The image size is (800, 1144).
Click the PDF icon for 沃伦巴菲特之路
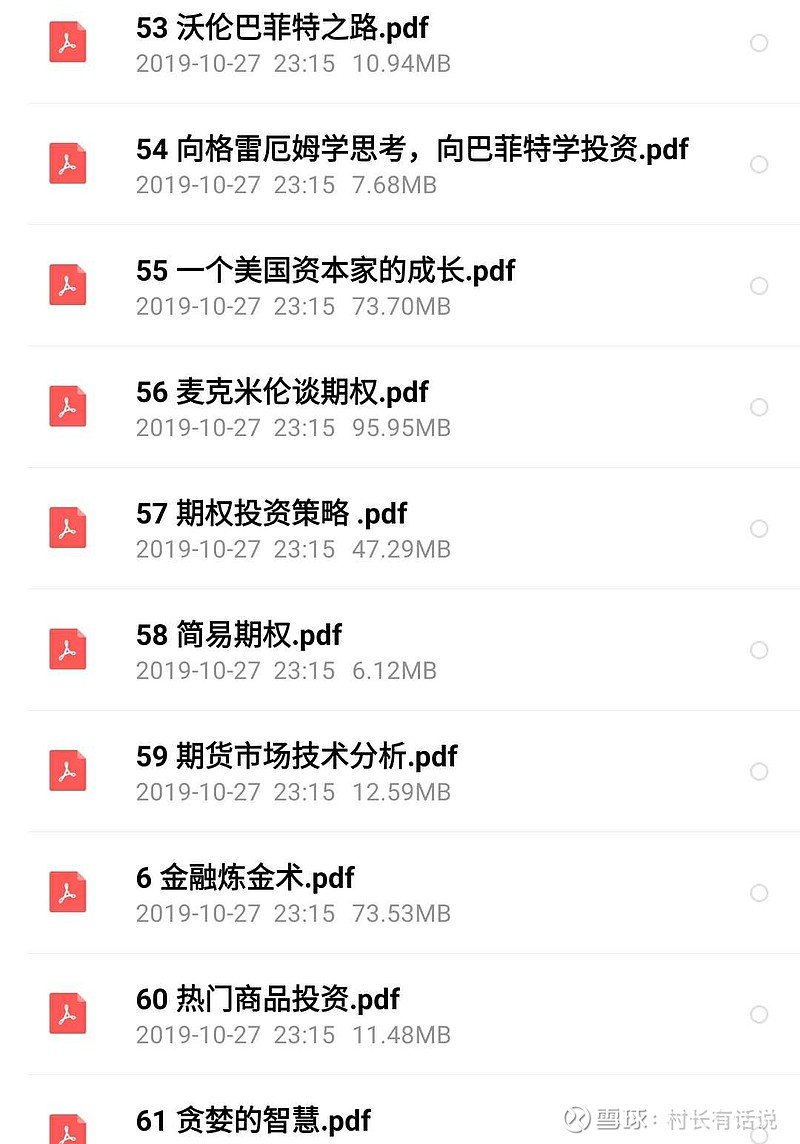[x=66, y=42]
